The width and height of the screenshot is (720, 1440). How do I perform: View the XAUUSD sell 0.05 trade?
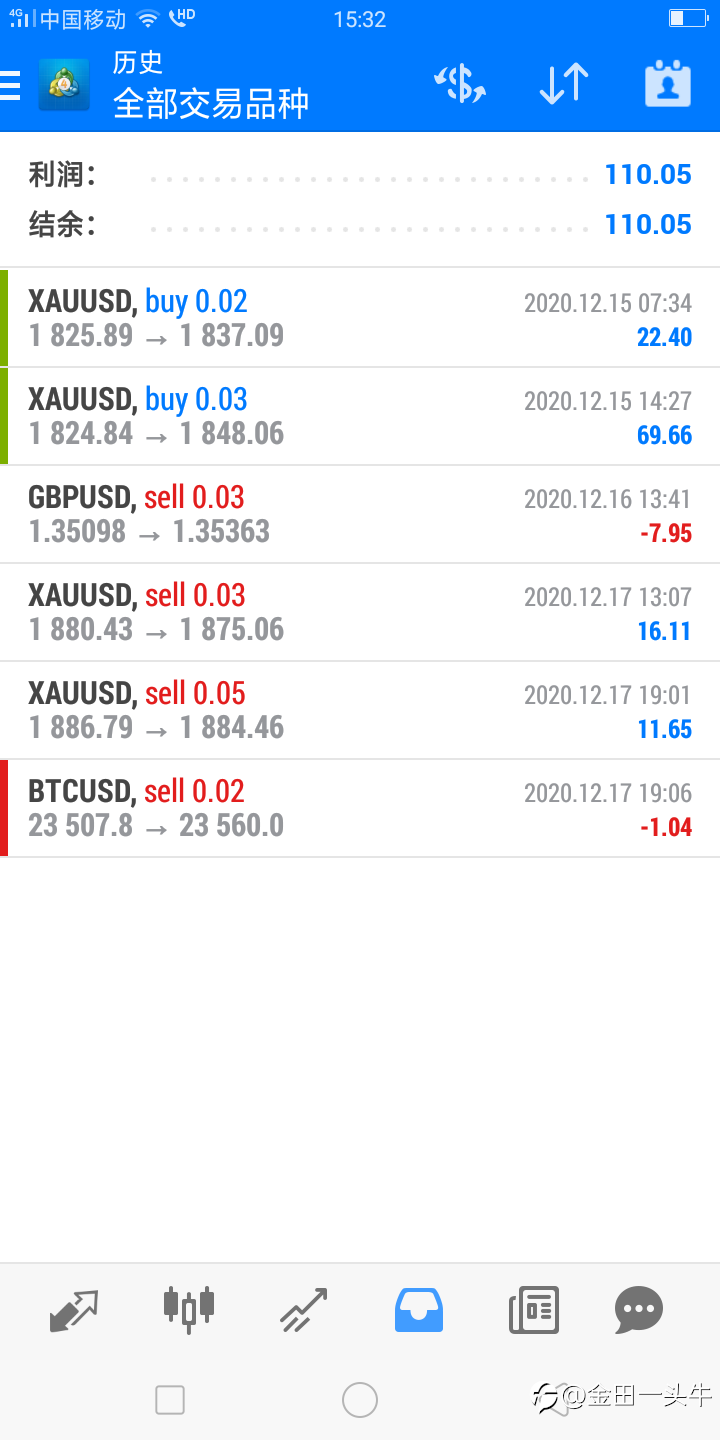tap(360, 710)
